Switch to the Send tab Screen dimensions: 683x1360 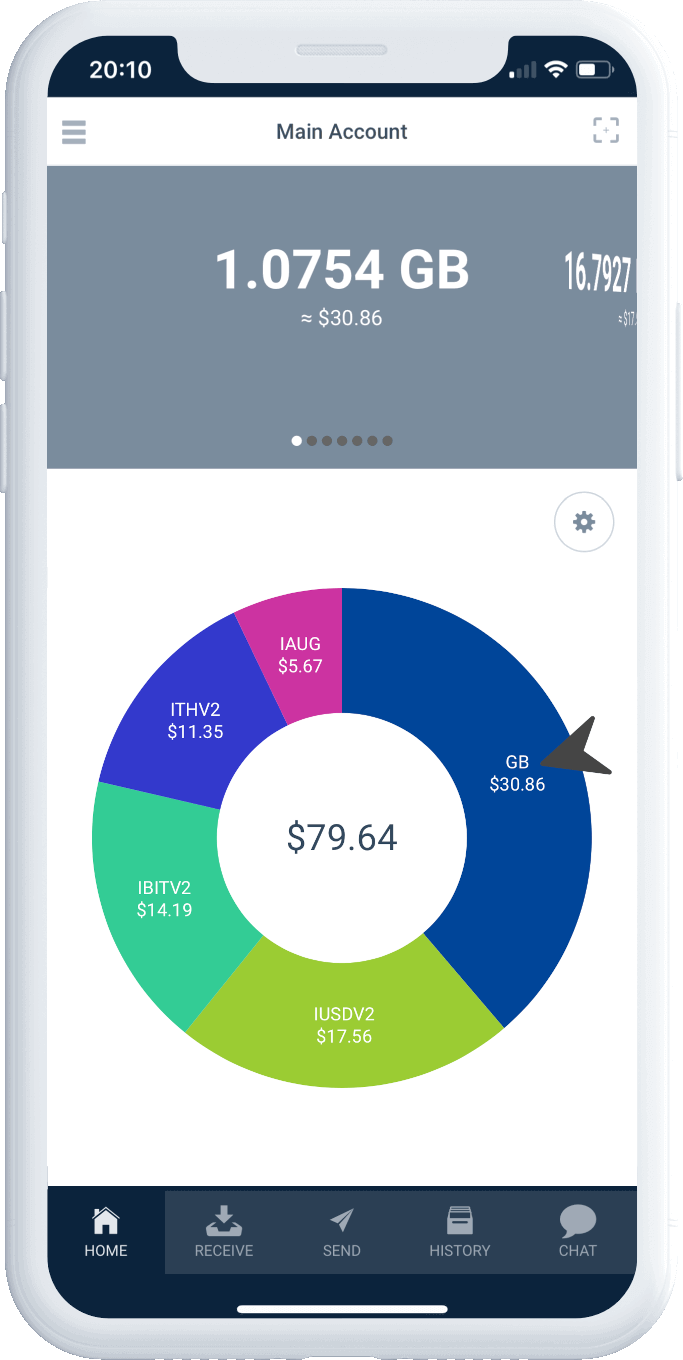click(x=342, y=1231)
